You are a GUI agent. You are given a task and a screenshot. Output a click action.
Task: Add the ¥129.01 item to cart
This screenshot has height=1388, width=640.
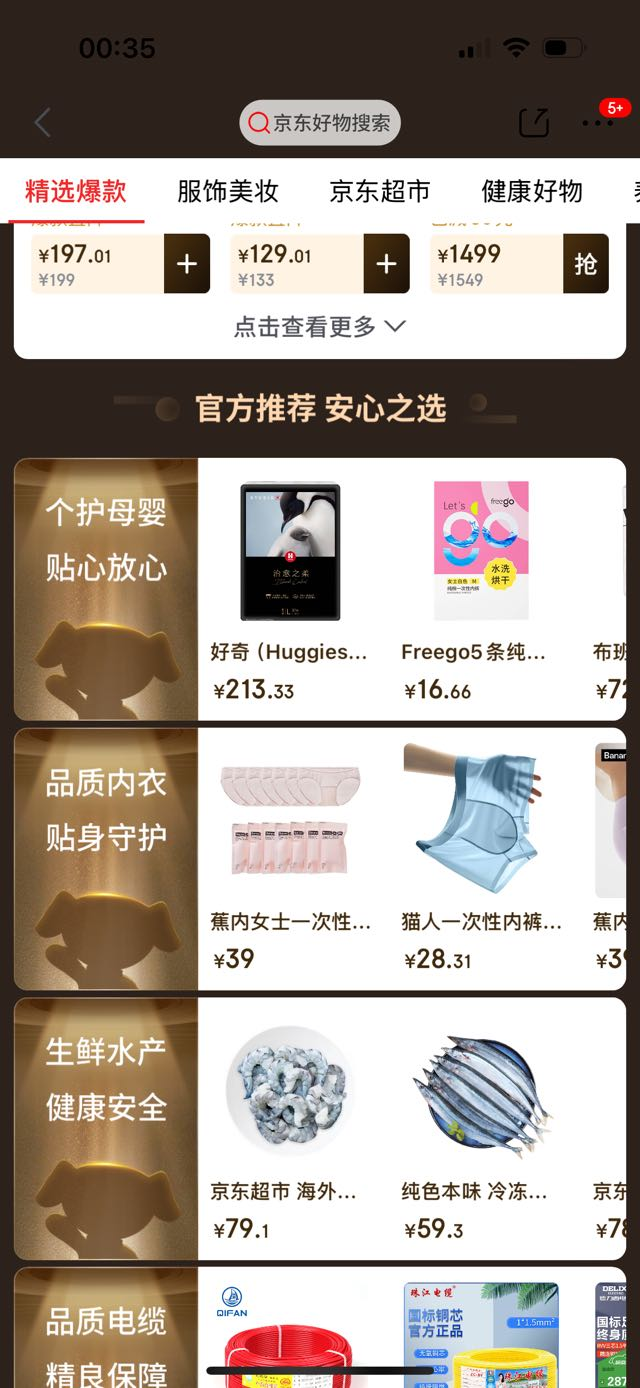click(x=386, y=264)
